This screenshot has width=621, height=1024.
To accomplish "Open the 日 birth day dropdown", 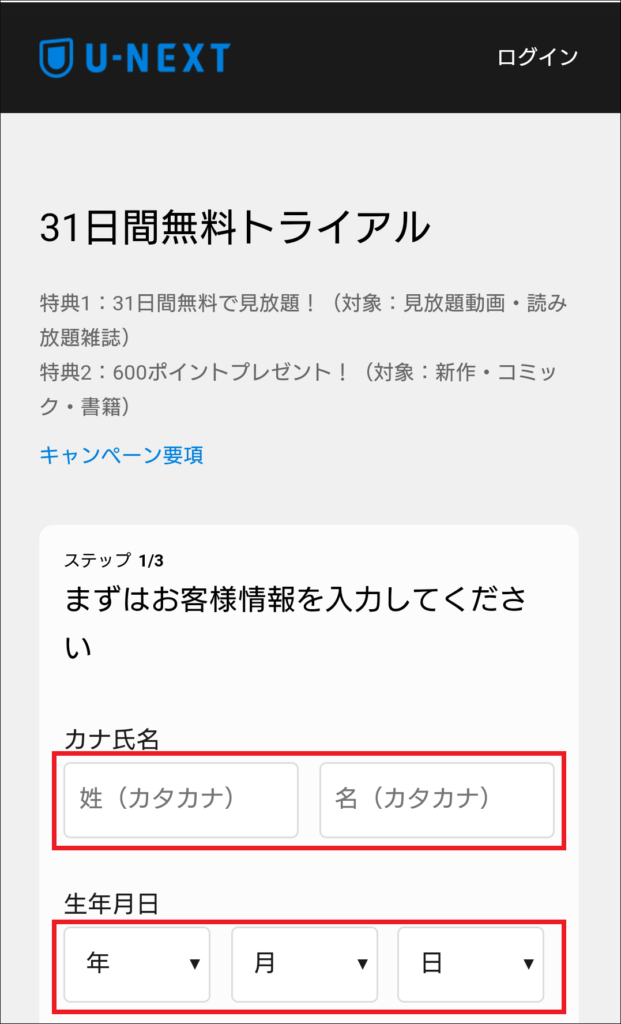I will tap(470, 964).
